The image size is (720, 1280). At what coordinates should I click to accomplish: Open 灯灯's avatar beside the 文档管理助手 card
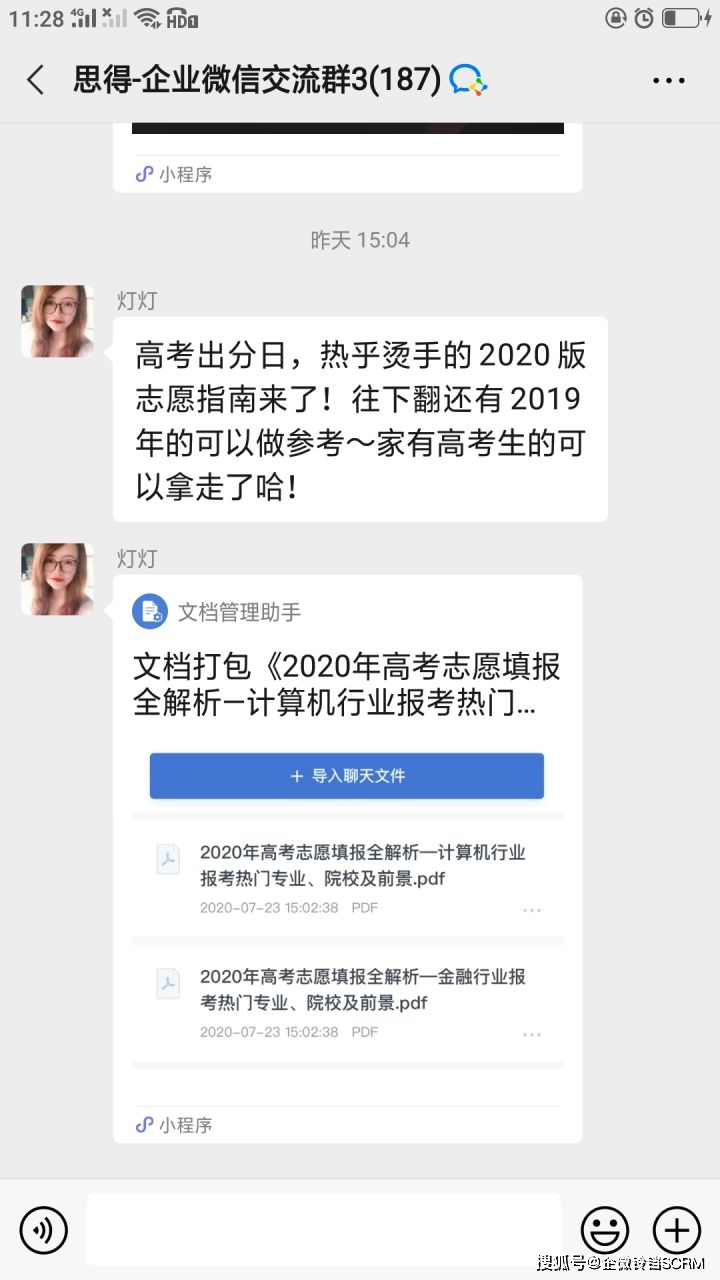point(57,579)
